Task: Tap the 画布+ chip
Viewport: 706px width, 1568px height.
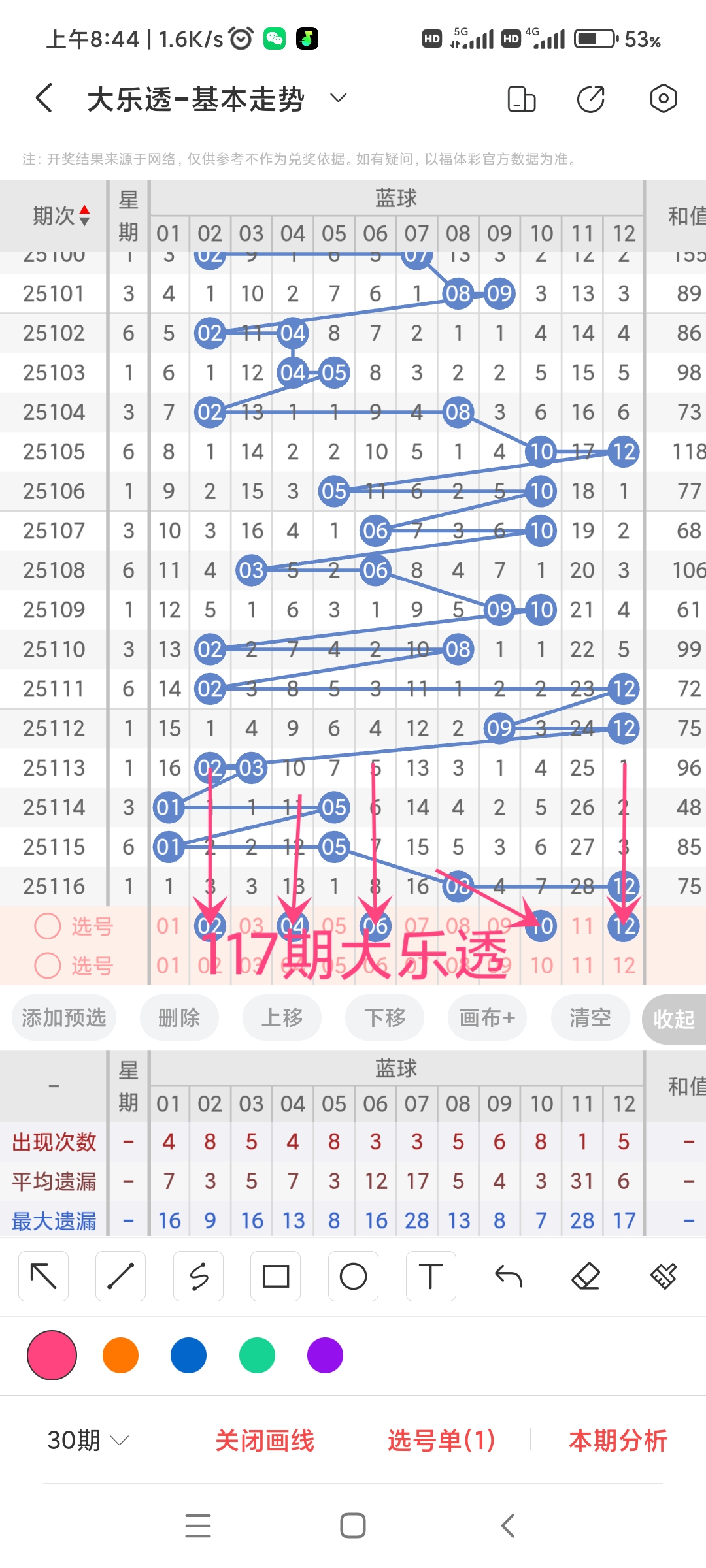Action: click(x=487, y=1017)
